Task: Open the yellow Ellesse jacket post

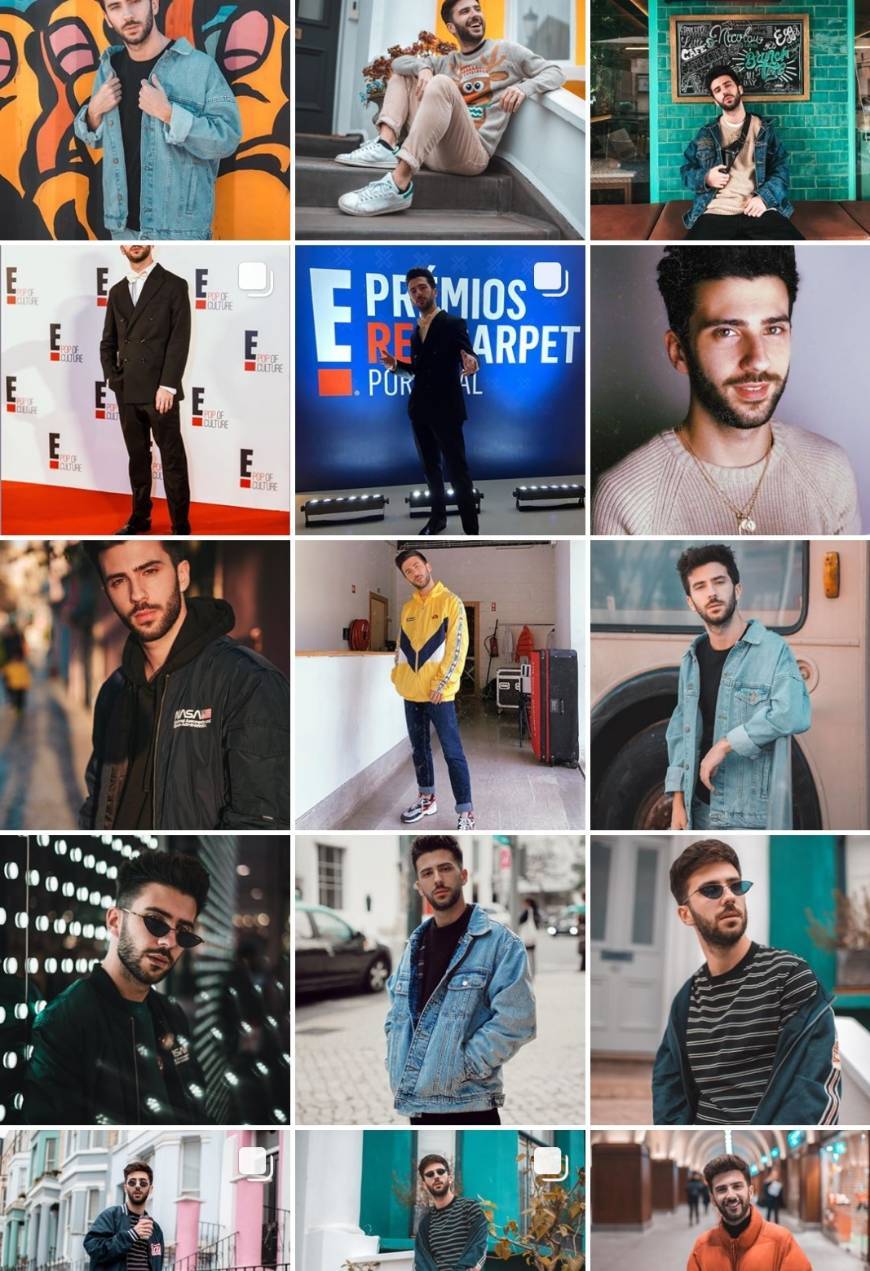Action: coord(439,685)
